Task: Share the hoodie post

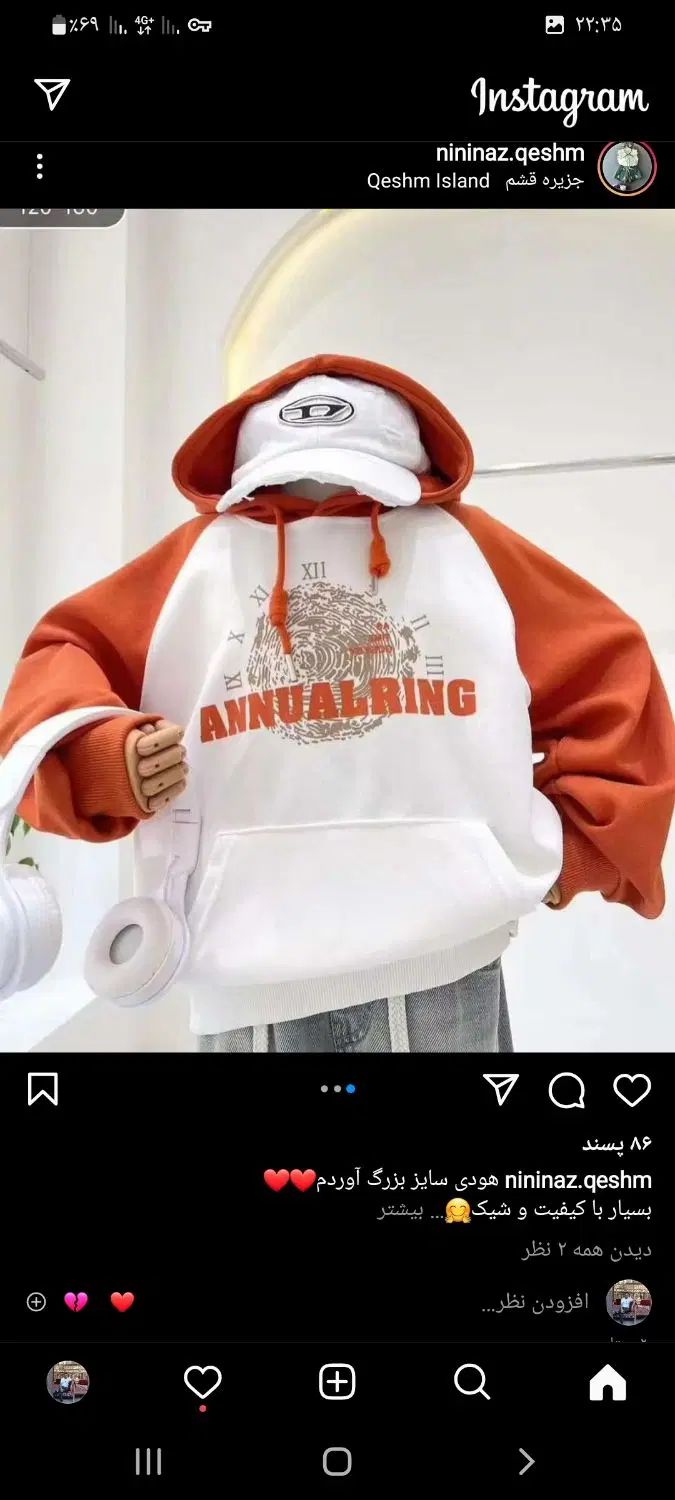Action: [500, 1090]
